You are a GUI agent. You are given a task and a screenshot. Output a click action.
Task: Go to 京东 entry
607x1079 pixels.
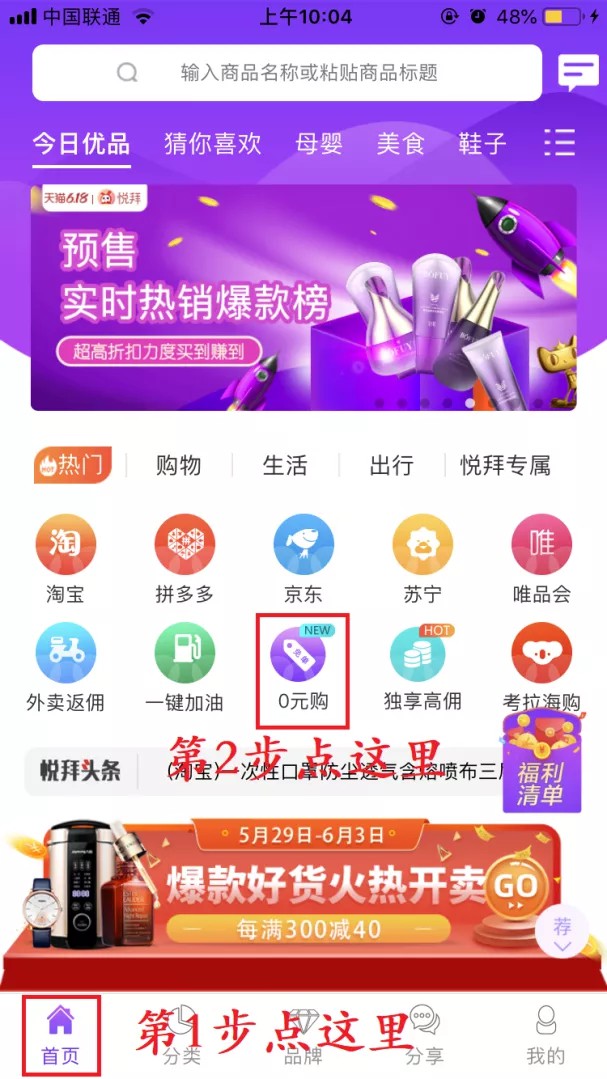303,559
